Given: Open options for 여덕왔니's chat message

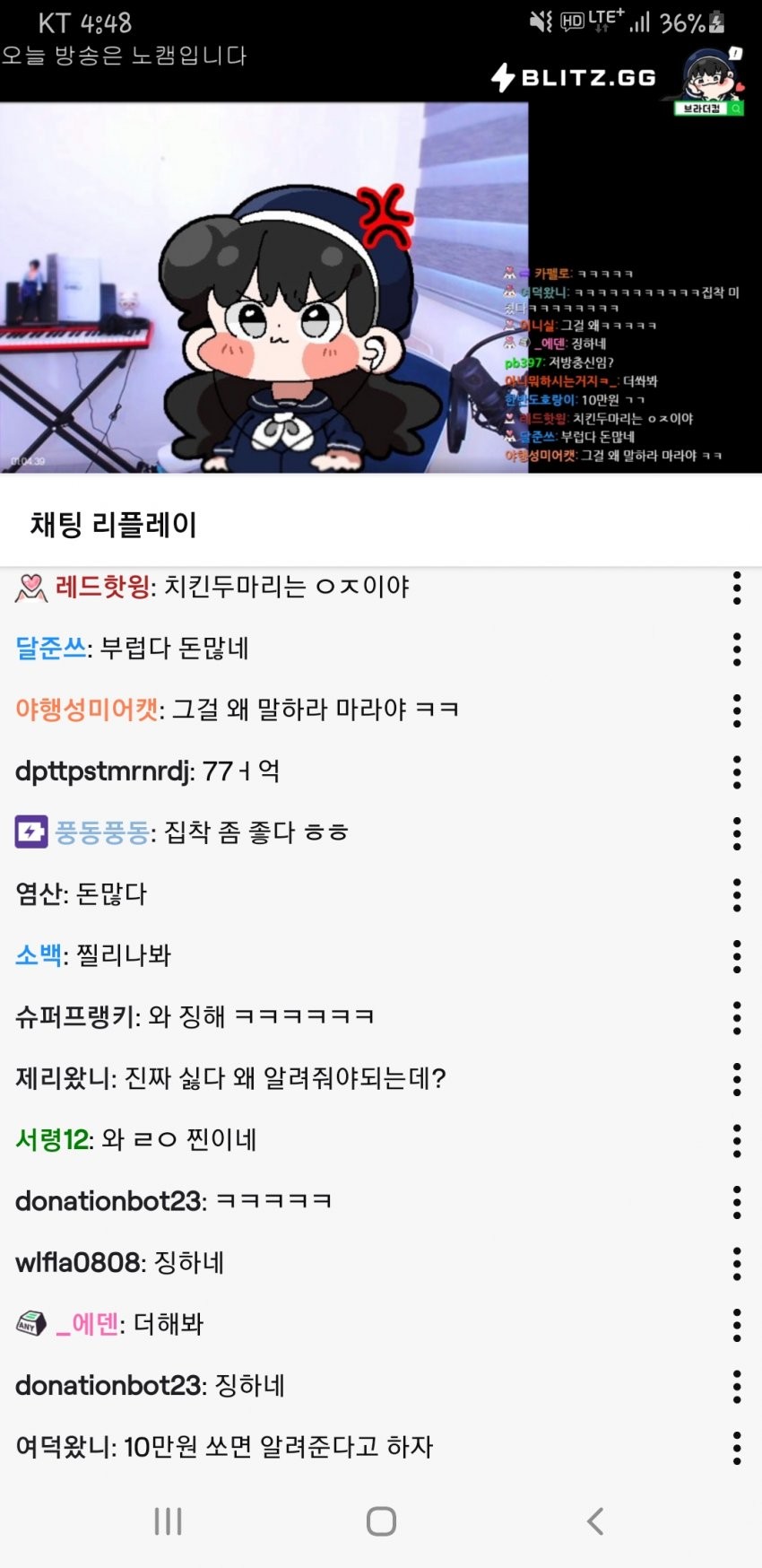Looking at the screenshot, I should tap(736, 1448).
